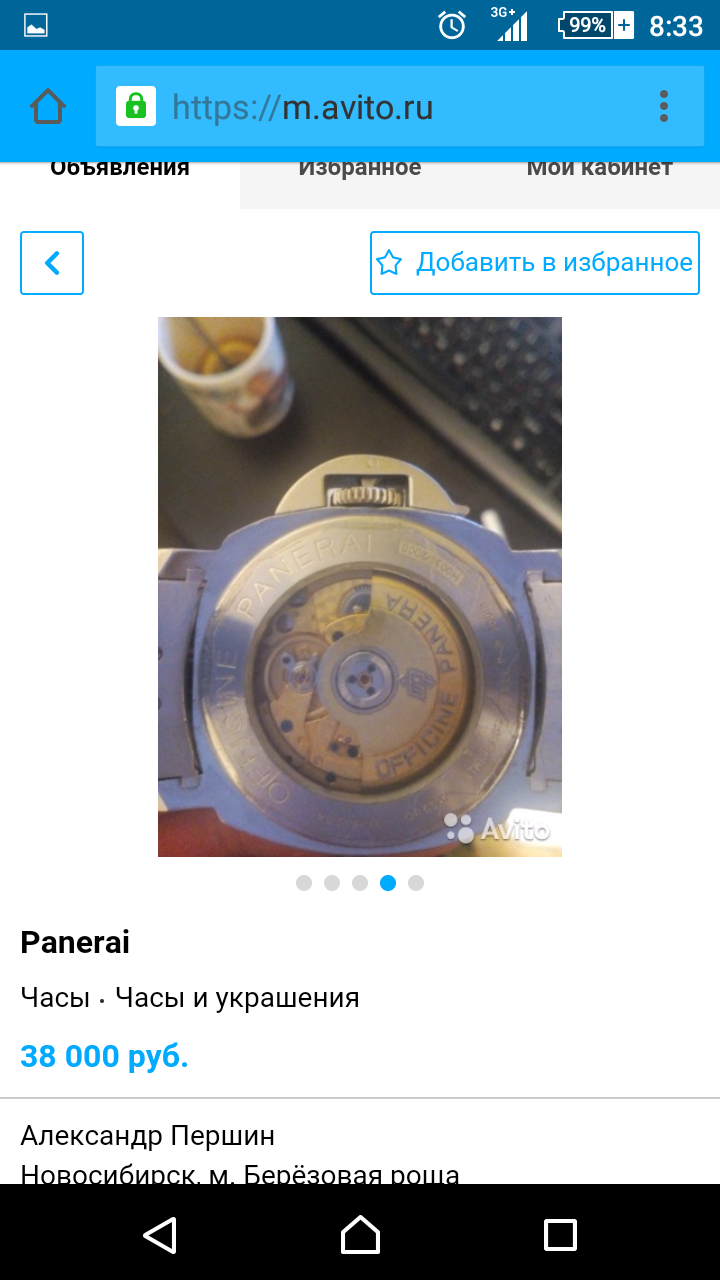Select the first photo indicator dot
The width and height of the screenshot is (720, 1280).
coord(304,883)
